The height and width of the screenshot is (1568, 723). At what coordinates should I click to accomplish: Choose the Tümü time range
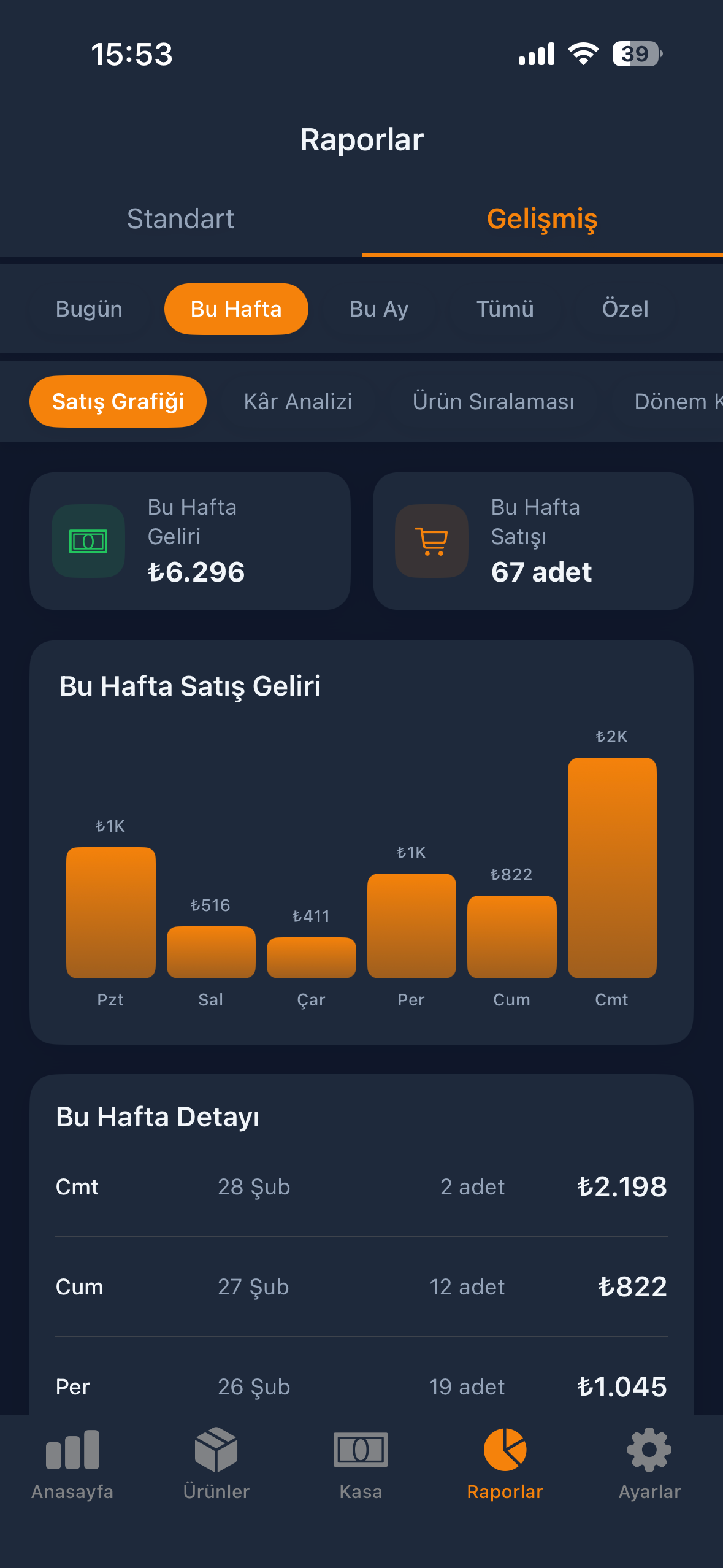pyautogui.click(x=505, y=309)
